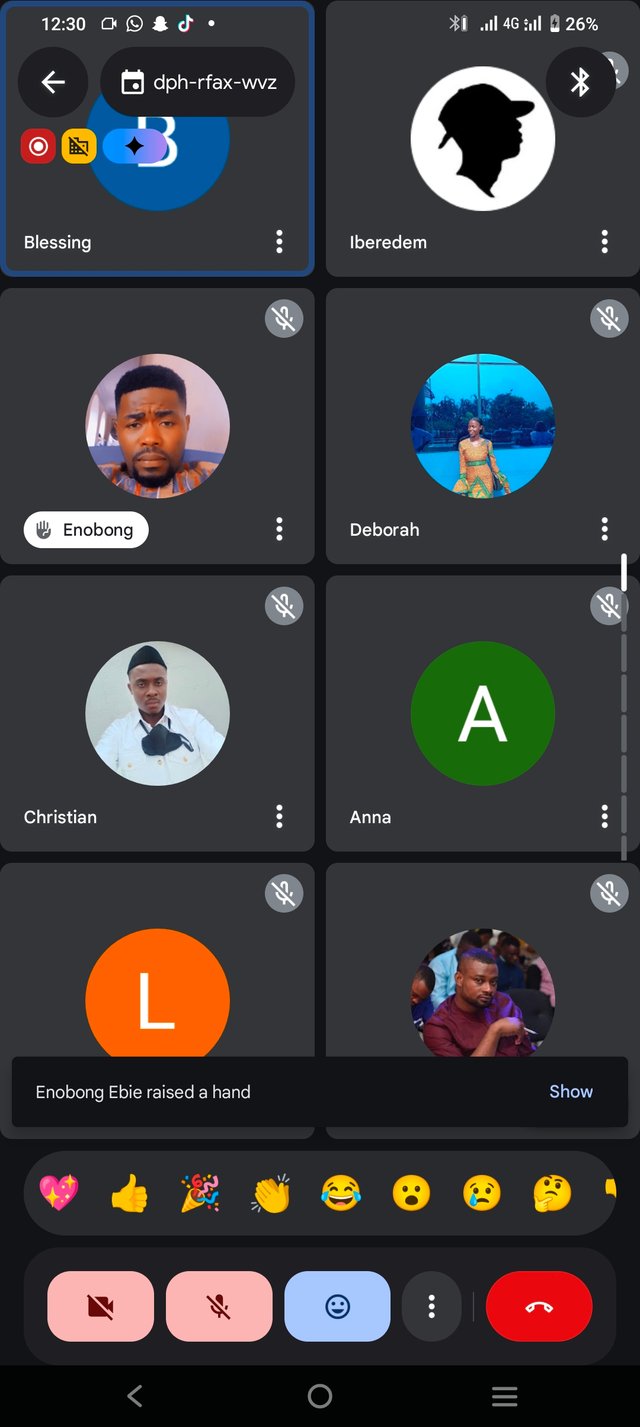
Task: Send clapping hands reaction
Action: [x=270, y=1192]
